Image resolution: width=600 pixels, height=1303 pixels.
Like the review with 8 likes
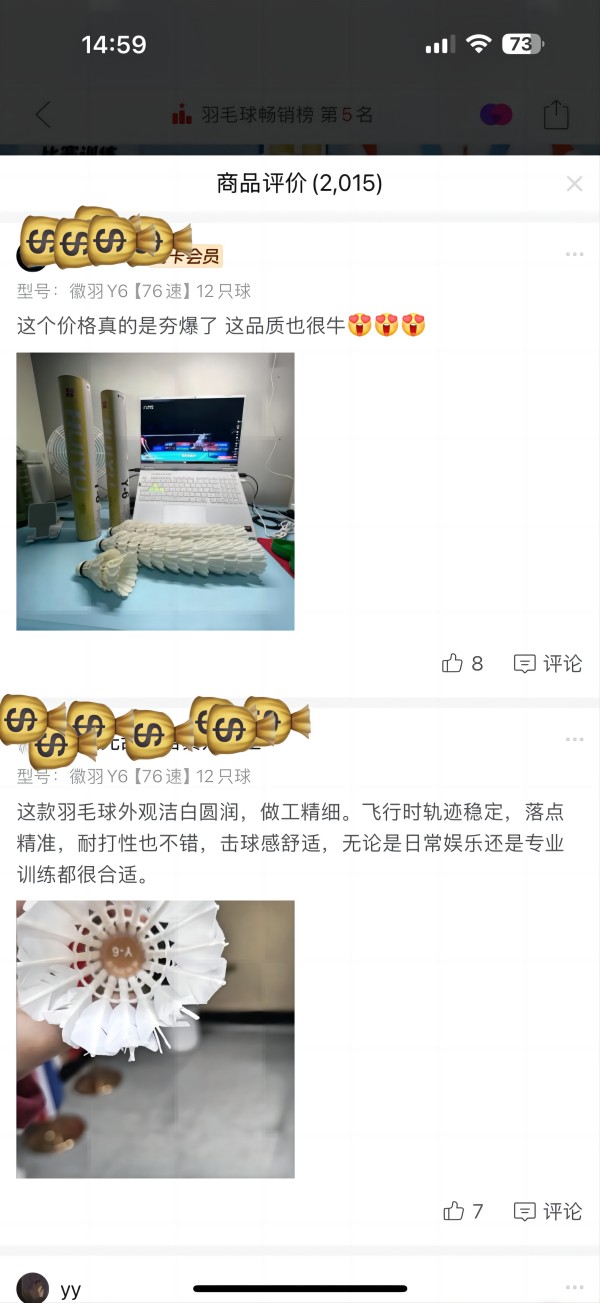tap(462, 663)
